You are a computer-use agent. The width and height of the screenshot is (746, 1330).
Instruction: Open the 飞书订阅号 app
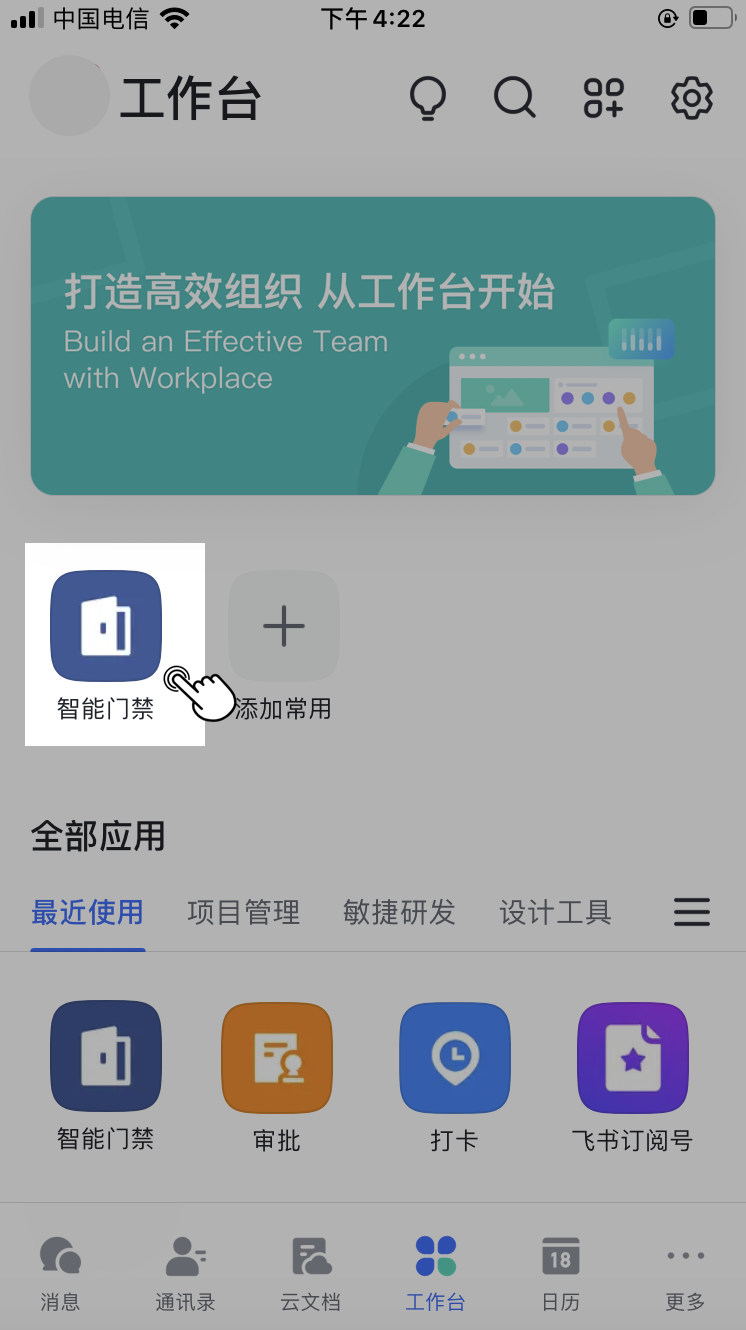click(x=632, y=1058)
